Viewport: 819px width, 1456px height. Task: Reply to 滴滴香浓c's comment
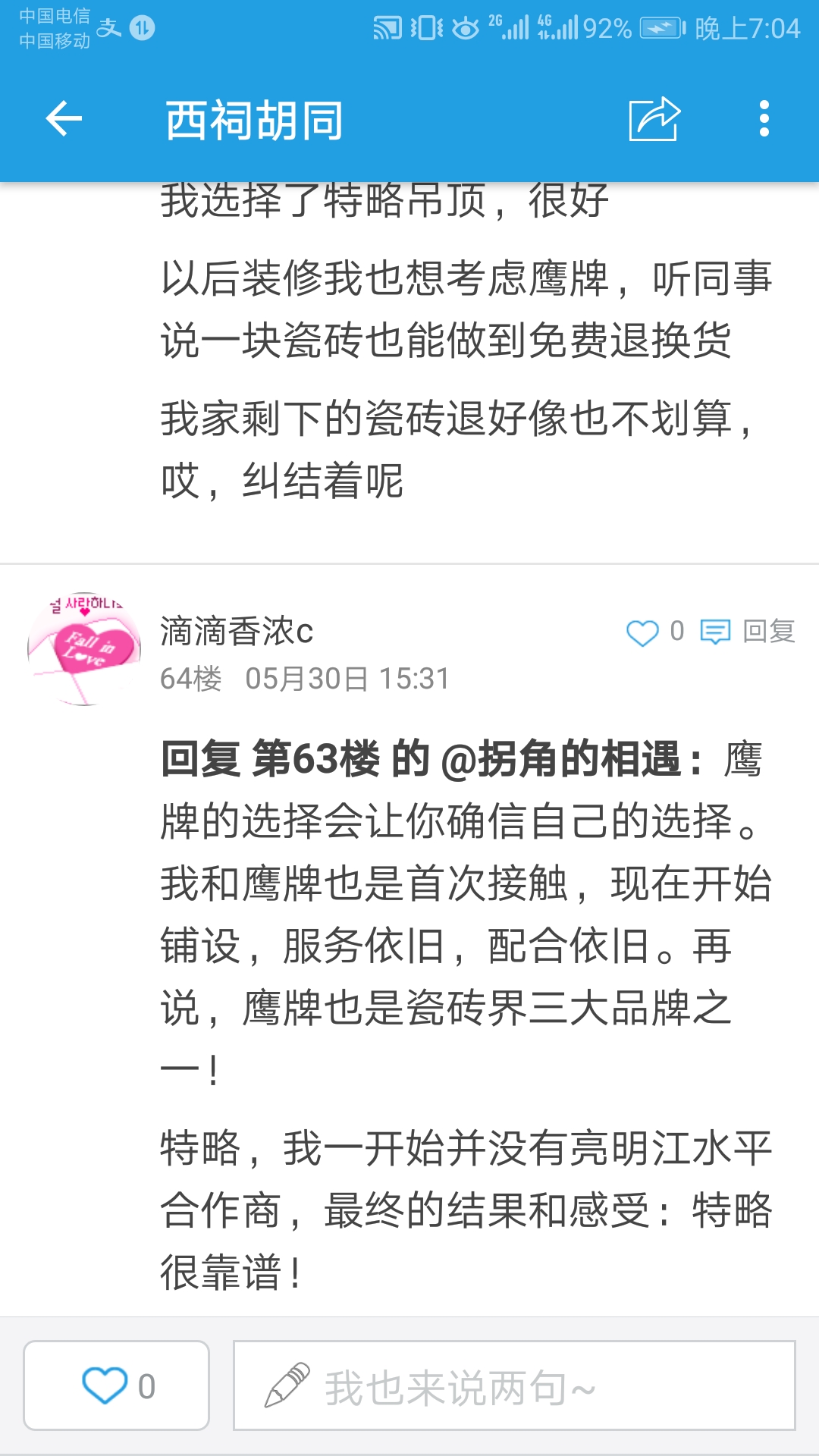(x=748, y=632)
